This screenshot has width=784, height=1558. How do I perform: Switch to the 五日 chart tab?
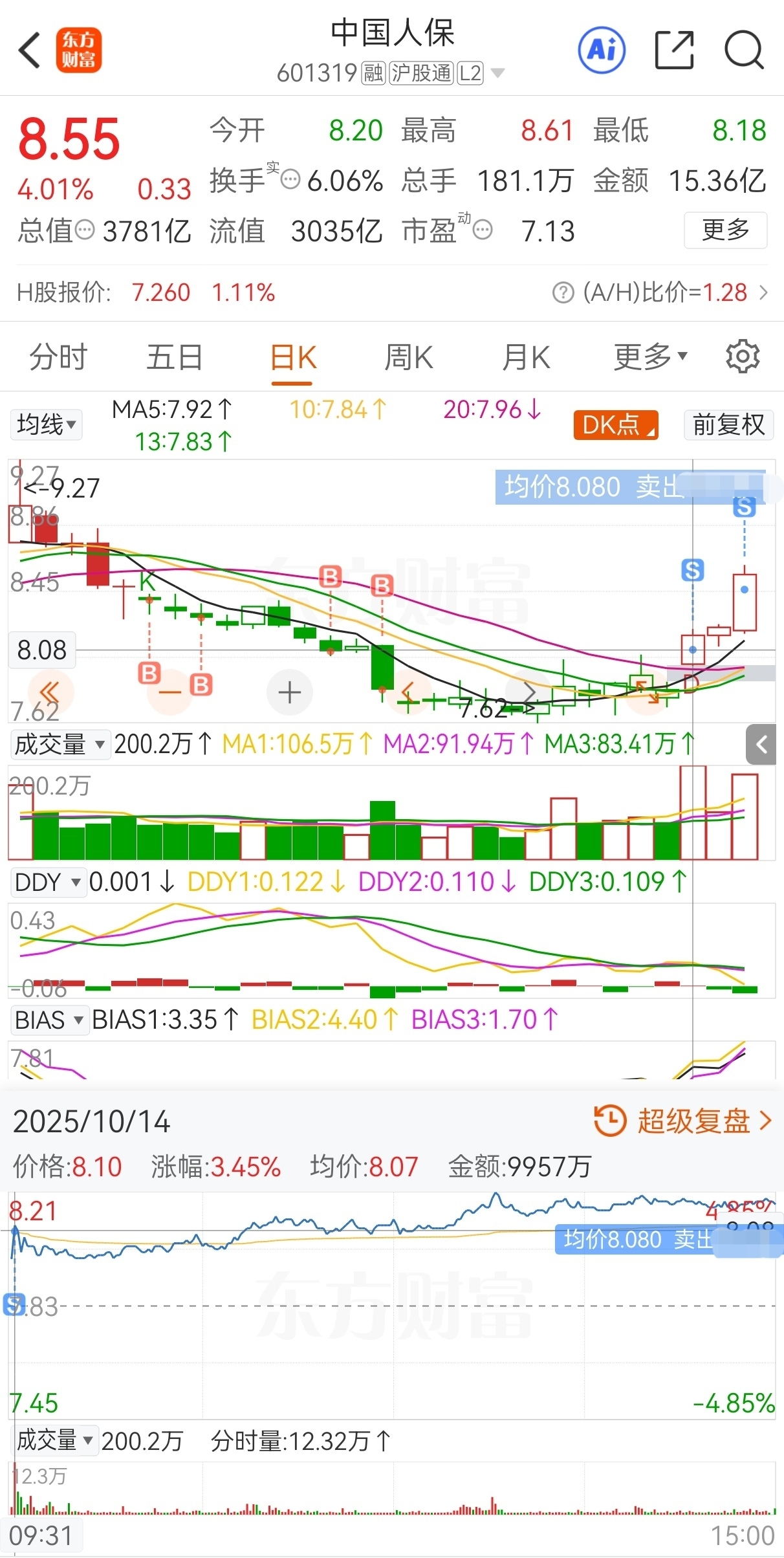pyautogui.click(x=175, y=357)
